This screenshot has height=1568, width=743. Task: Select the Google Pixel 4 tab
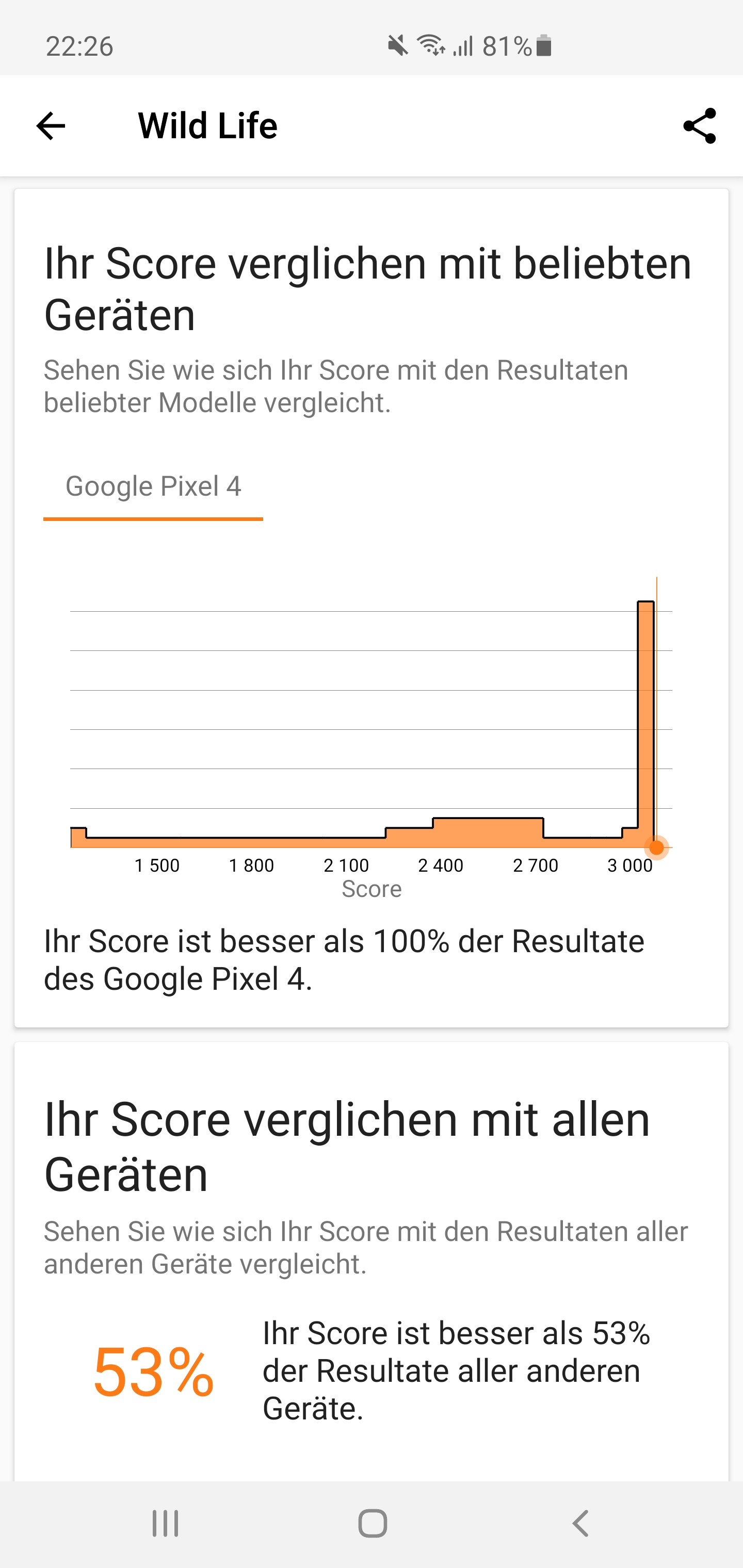pos(153,487)
